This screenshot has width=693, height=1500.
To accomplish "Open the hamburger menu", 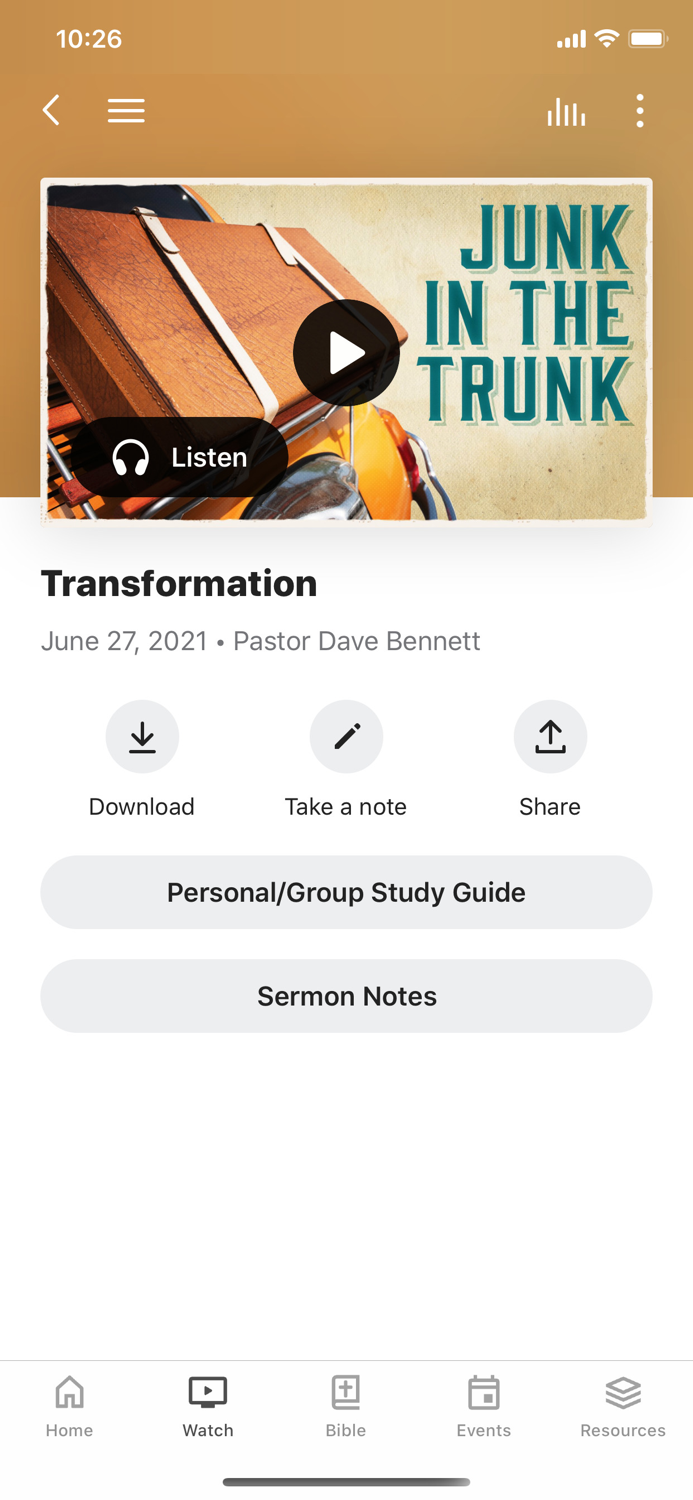I will click(126, 110).
